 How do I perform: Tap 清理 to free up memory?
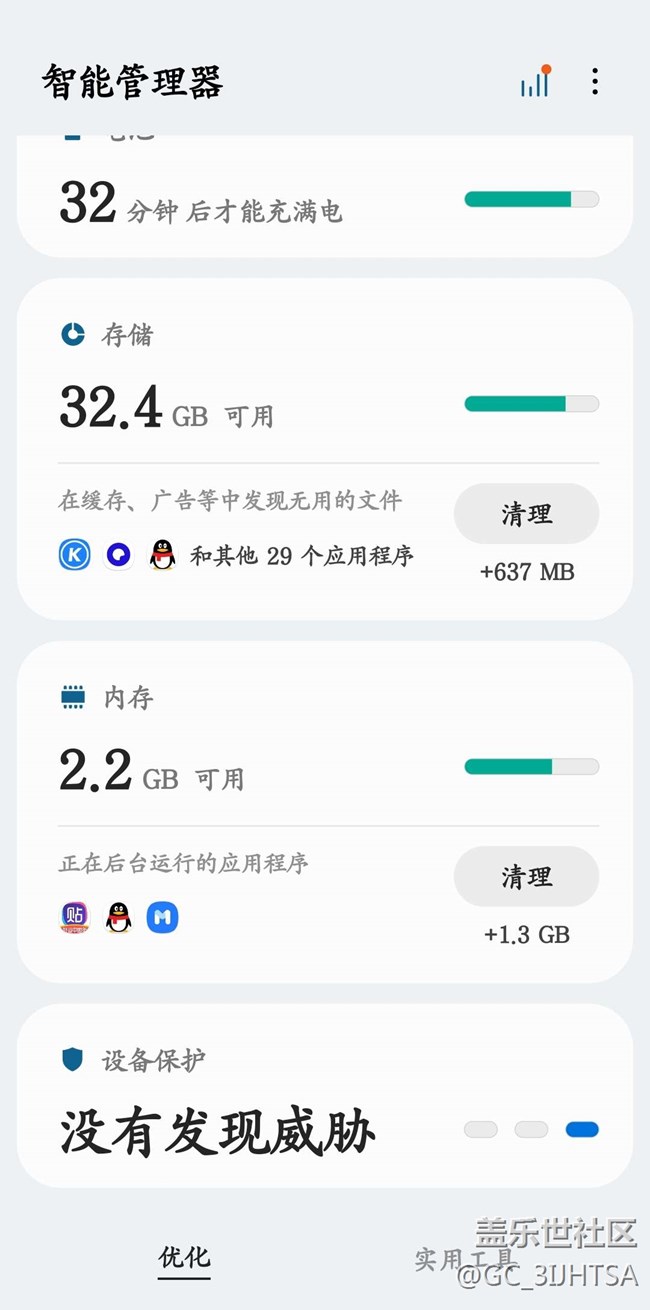(526, 877)
